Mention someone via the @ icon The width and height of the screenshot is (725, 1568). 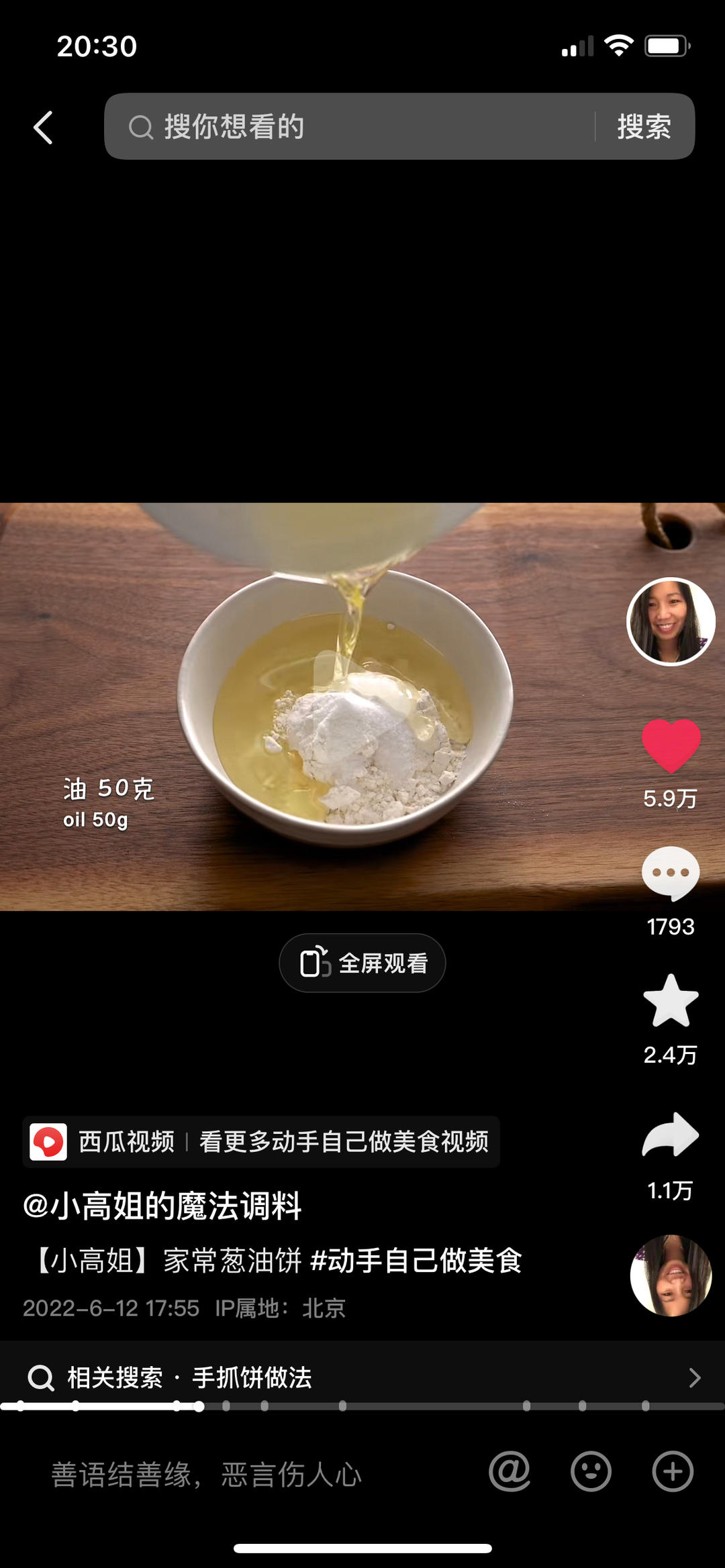510,1472
